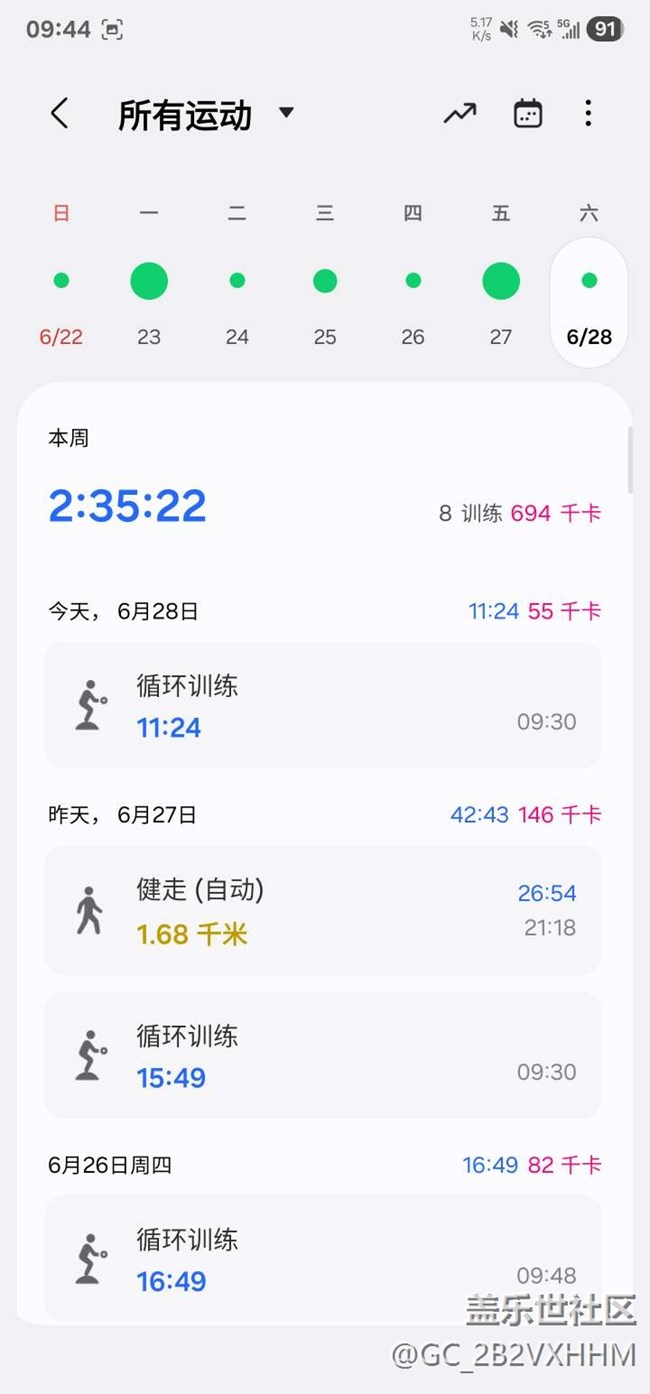Select Friday 27 in the week strip

pos(501,282)
